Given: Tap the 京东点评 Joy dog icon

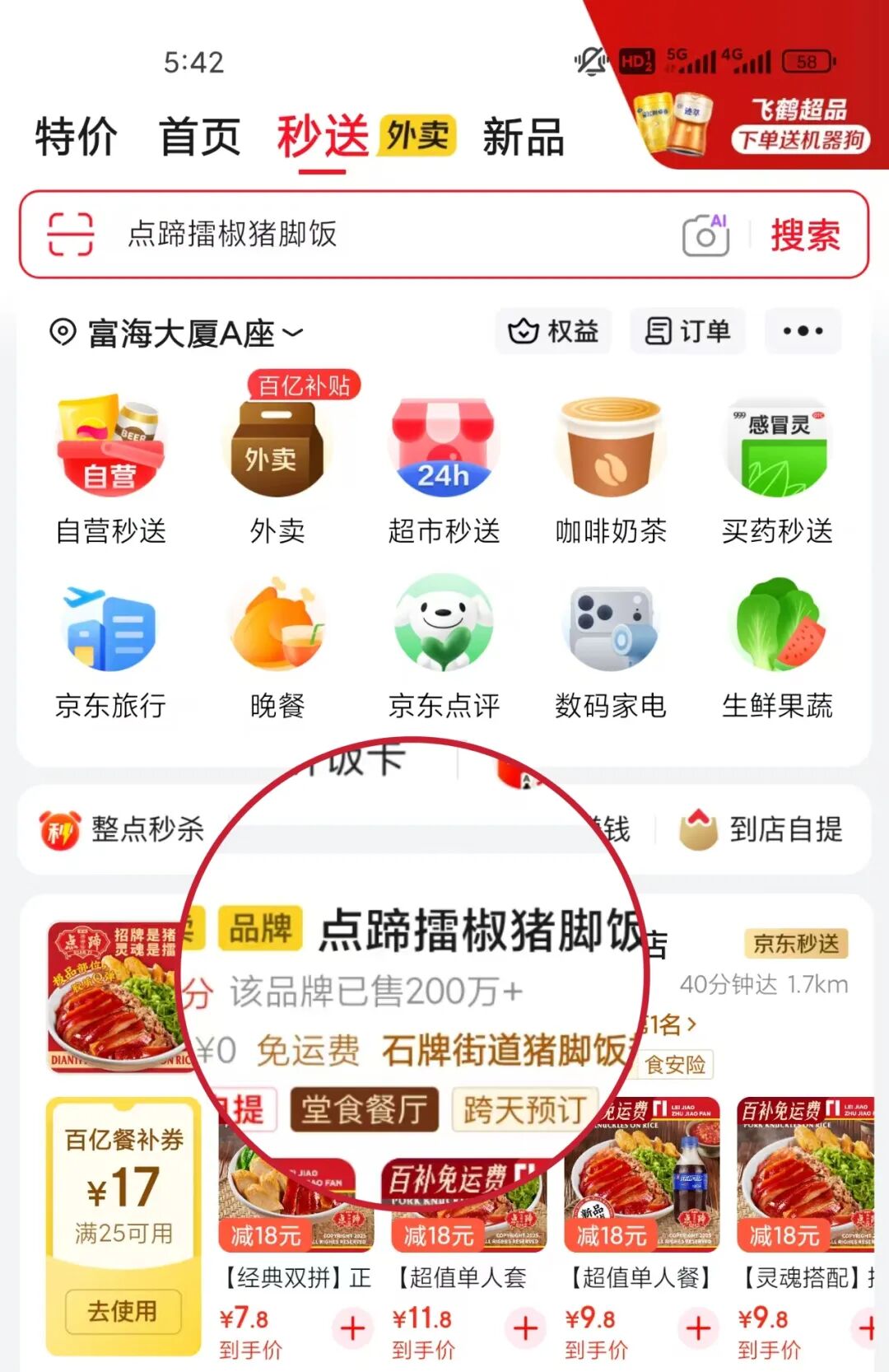Looking at the screenshot, I should click(x=444, y=630).
